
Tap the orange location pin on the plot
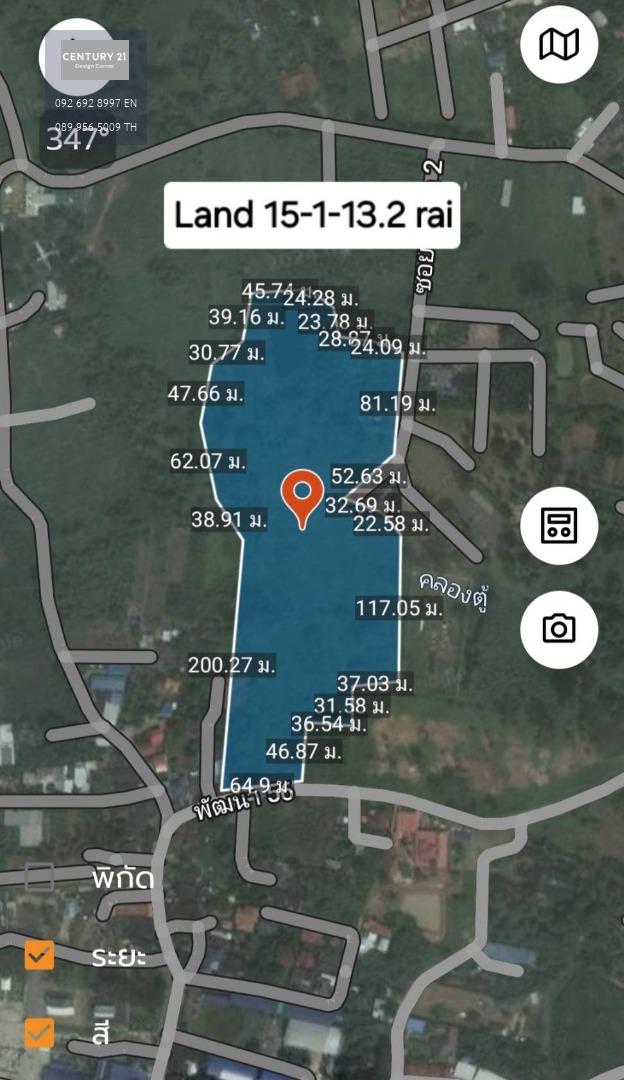click(302, 499)
